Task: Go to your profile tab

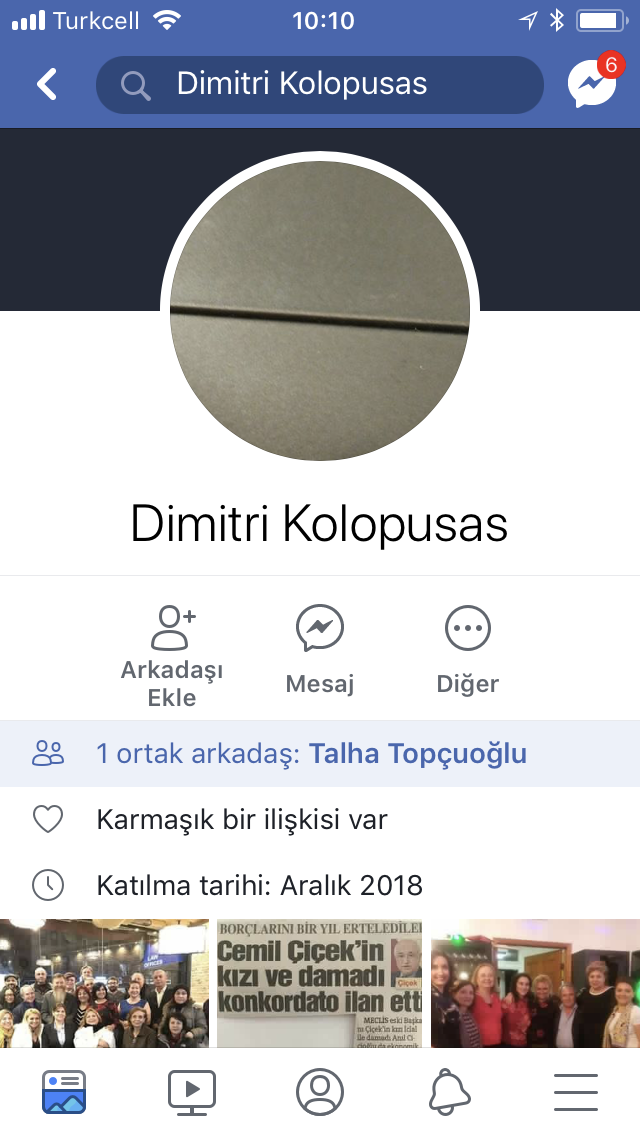Action: [x=320, y=1092]
